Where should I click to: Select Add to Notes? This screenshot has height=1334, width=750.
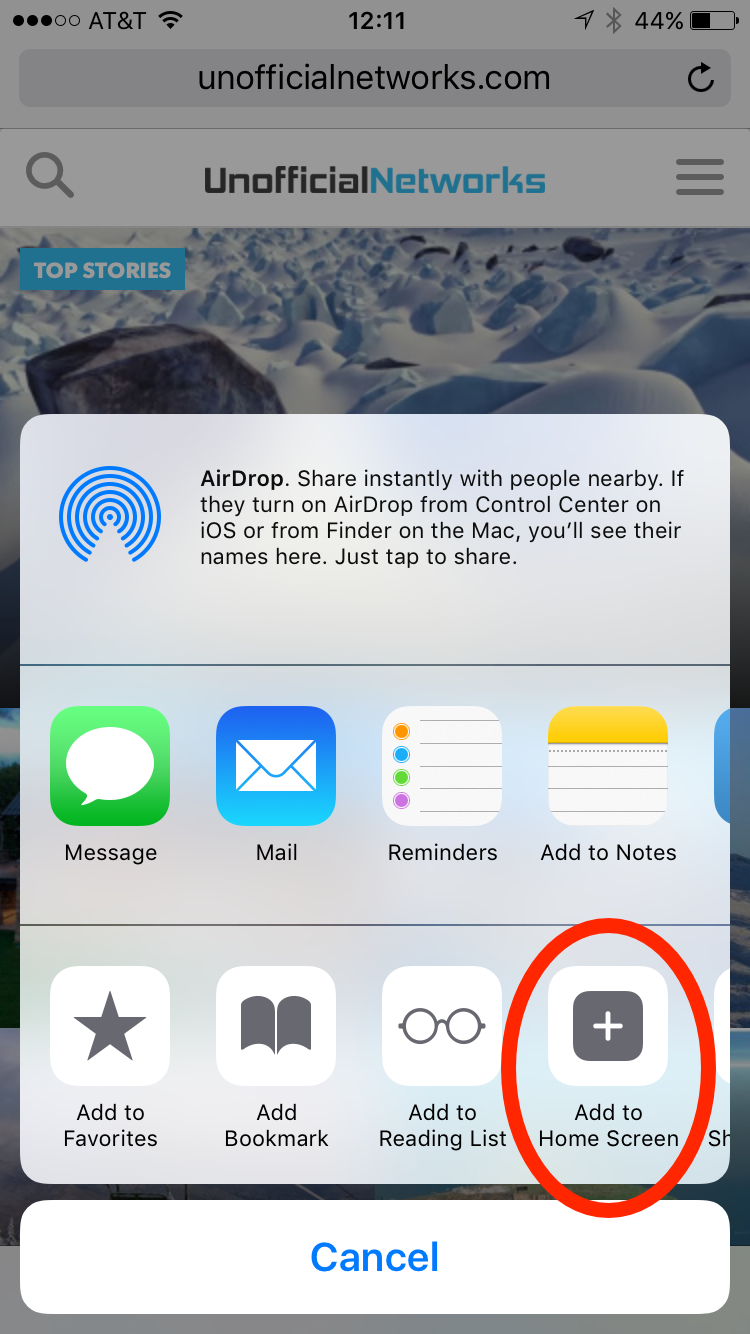[608, 766]
